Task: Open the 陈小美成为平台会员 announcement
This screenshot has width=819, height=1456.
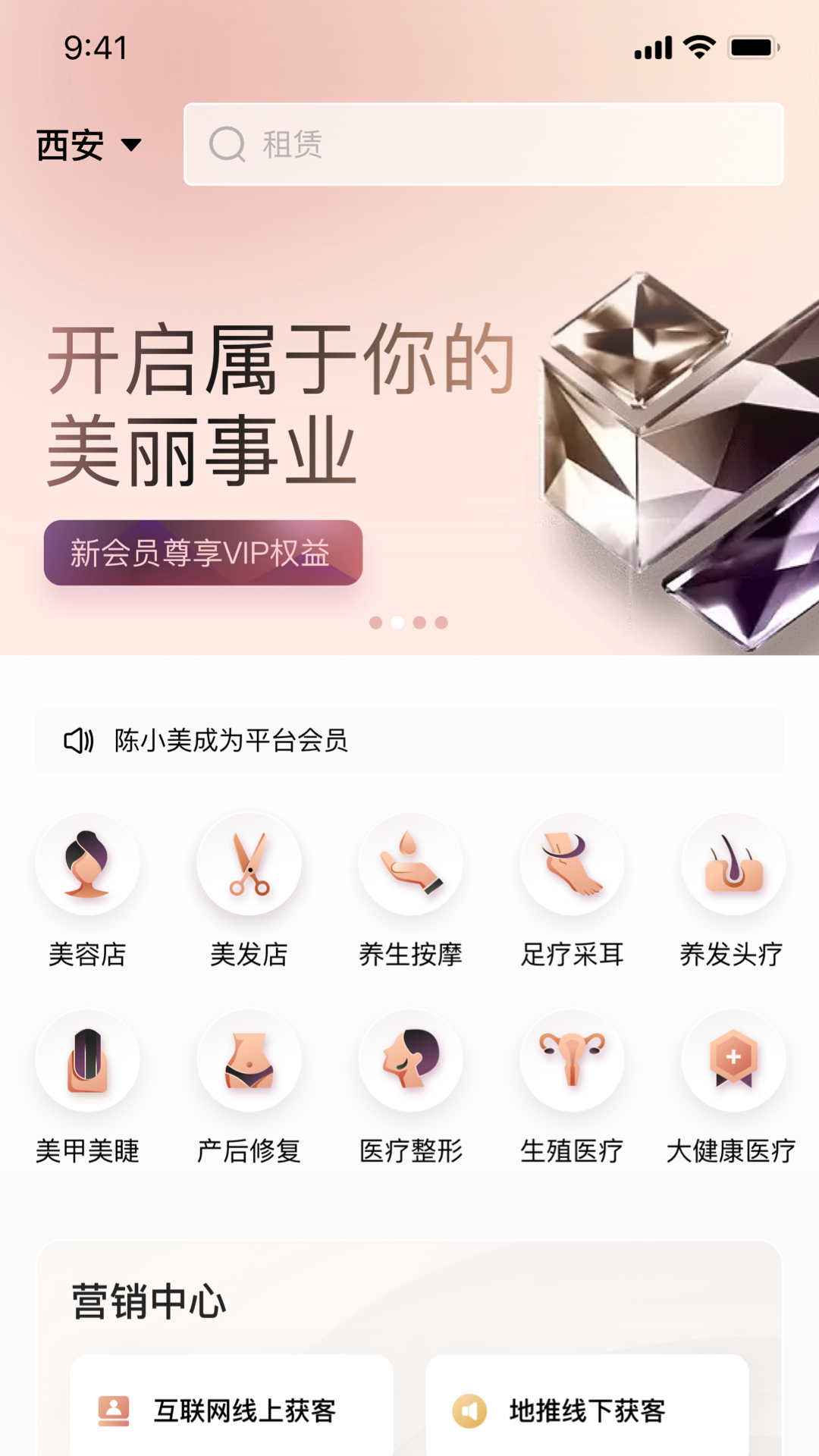Action: (409, 740)
